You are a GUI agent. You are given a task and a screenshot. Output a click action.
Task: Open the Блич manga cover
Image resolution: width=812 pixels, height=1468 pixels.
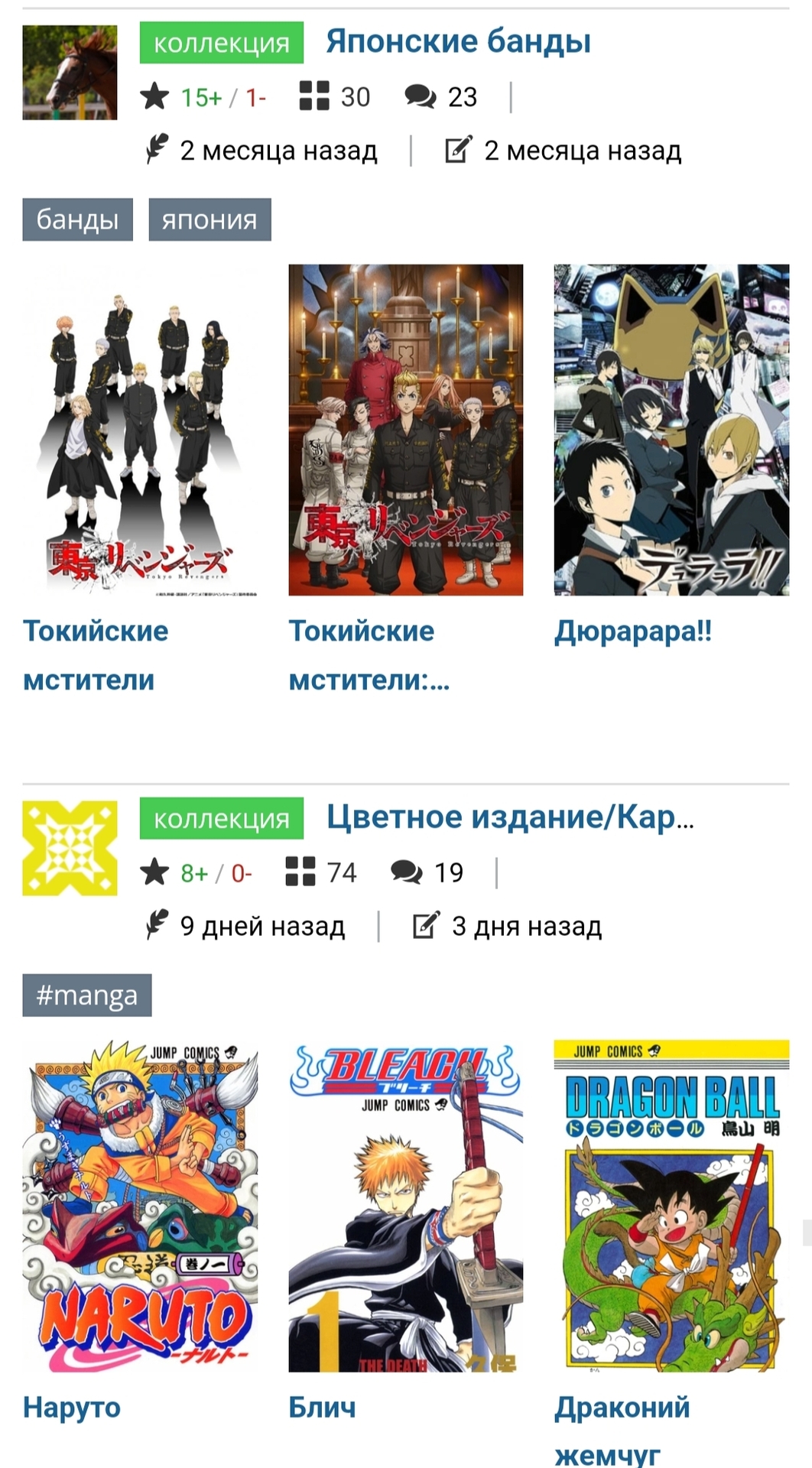(405, 1206)
